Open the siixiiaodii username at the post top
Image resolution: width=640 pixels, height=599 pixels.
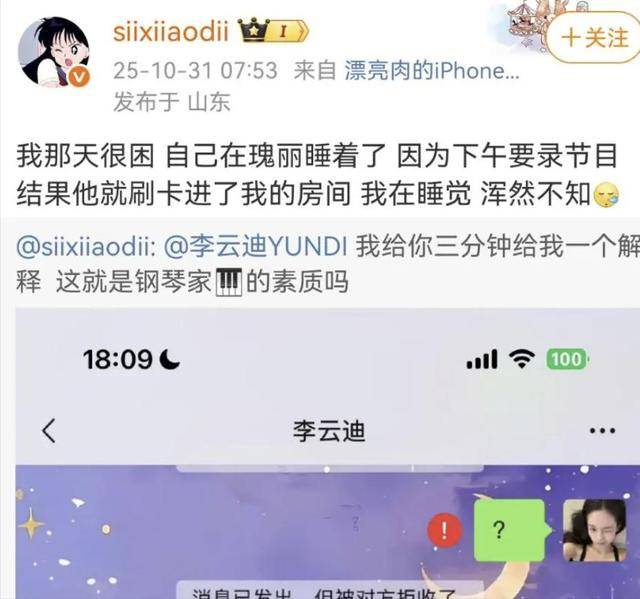tap(173, 32)
